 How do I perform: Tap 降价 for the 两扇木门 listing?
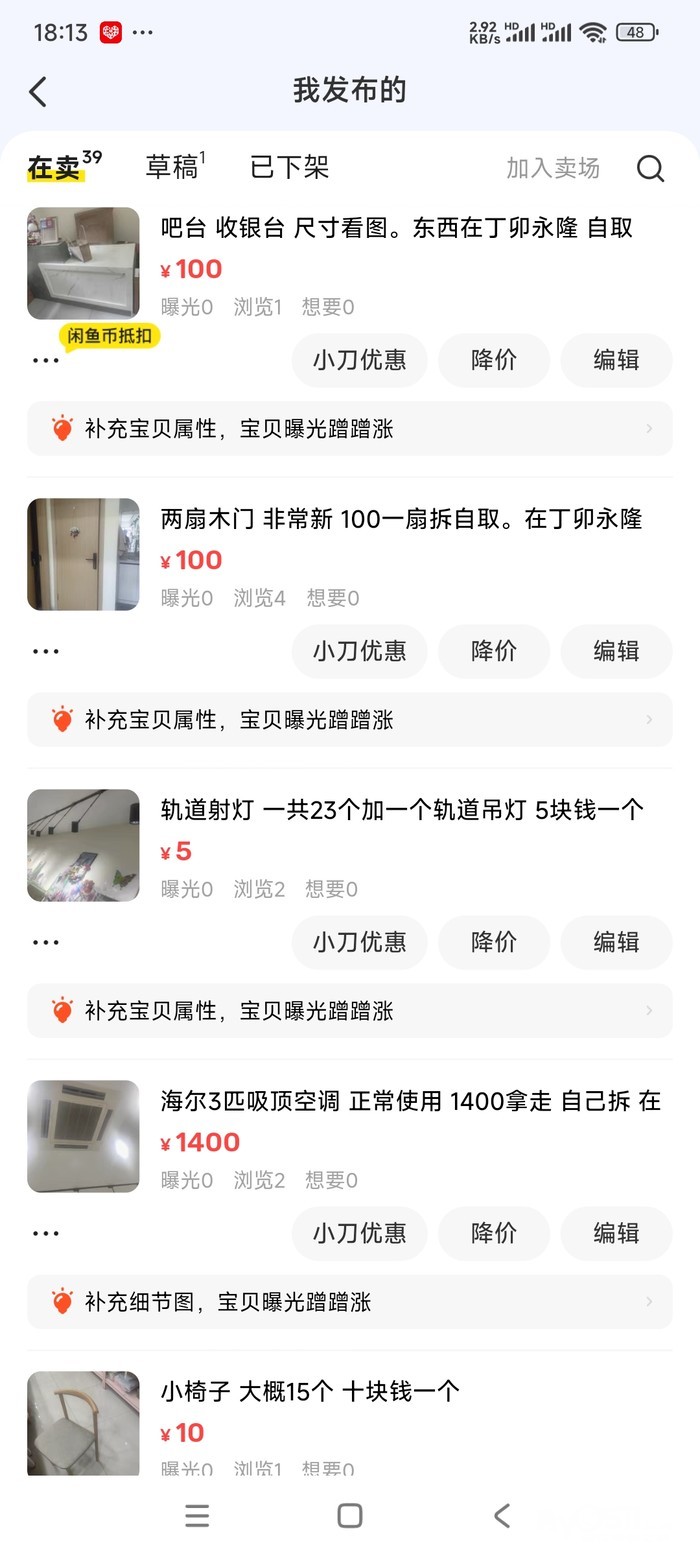[x=494, y=651]
